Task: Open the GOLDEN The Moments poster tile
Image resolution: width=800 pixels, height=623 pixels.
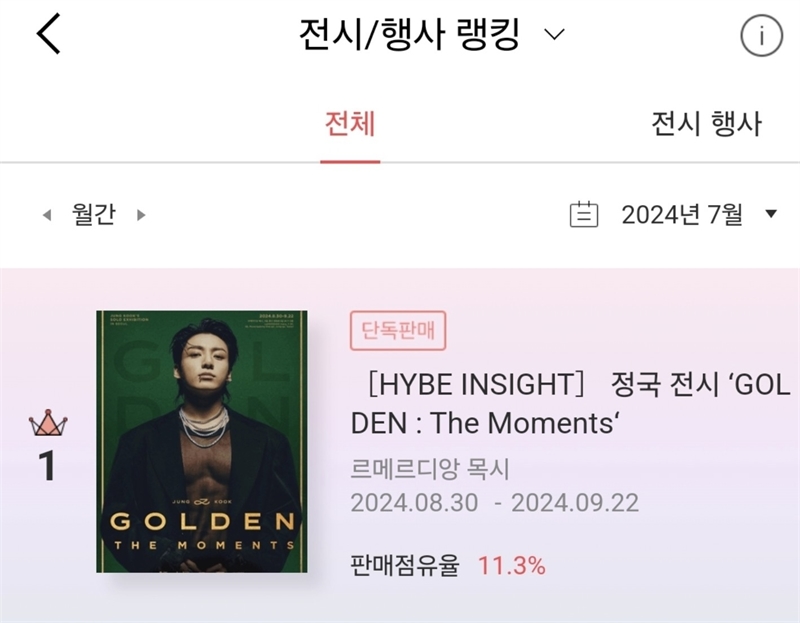Action: [x=202, y=441]
